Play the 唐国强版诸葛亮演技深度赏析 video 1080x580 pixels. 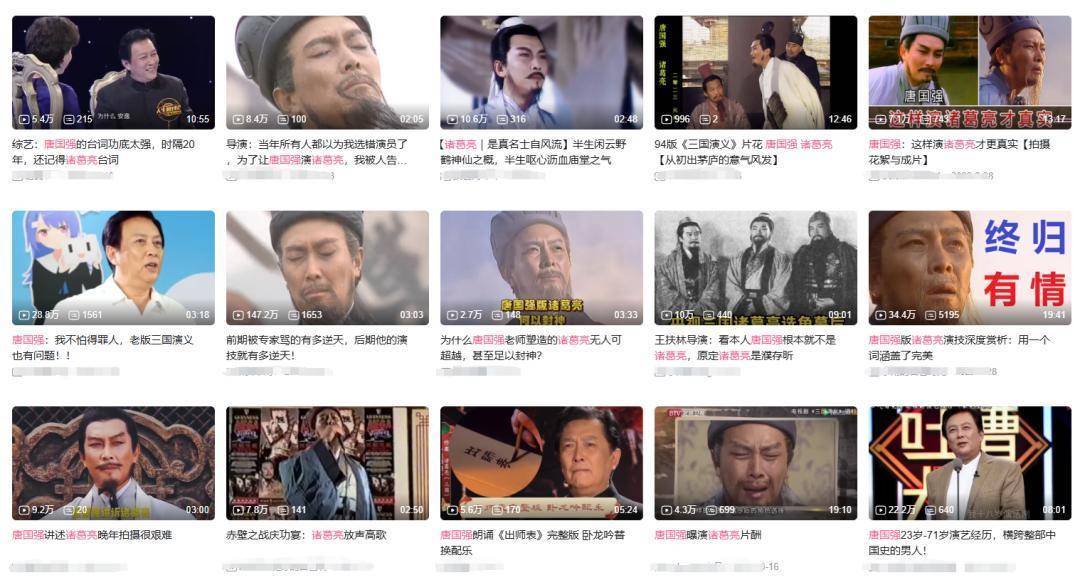tap(969, 267)
